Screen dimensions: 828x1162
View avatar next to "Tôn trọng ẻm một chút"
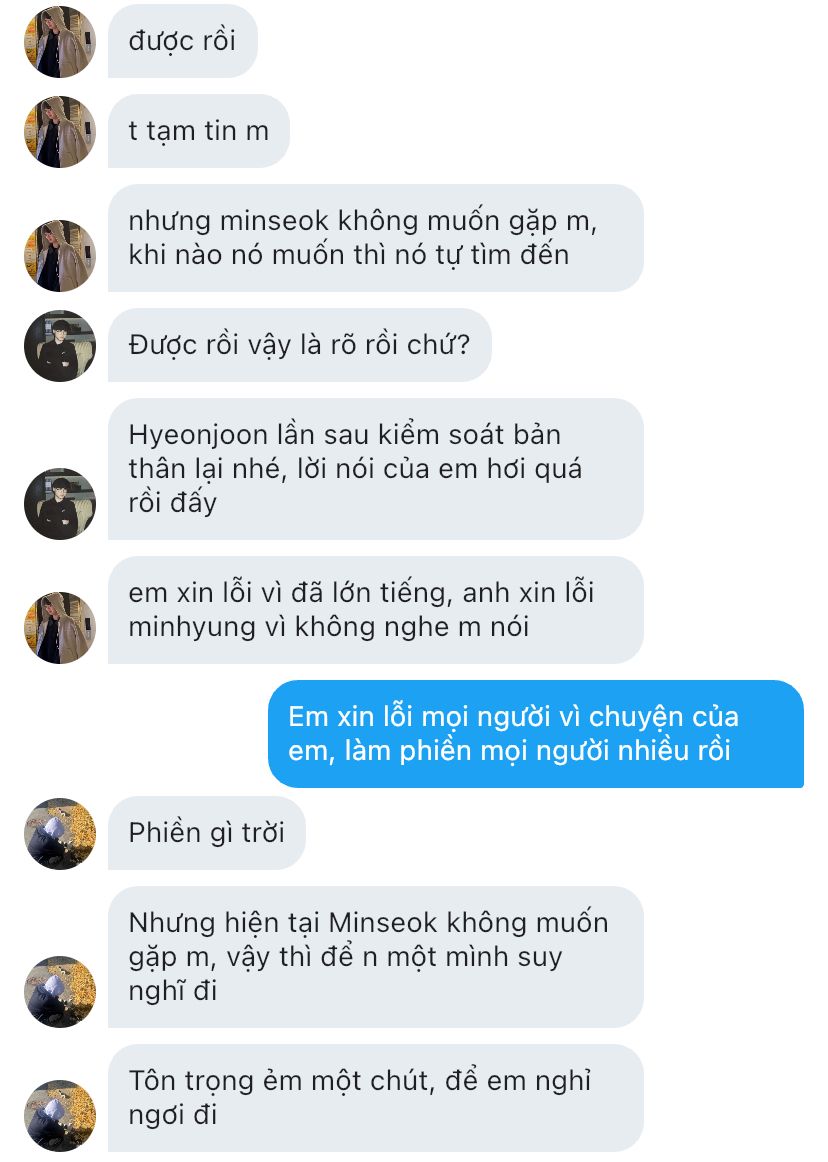tap(59, 1116)
